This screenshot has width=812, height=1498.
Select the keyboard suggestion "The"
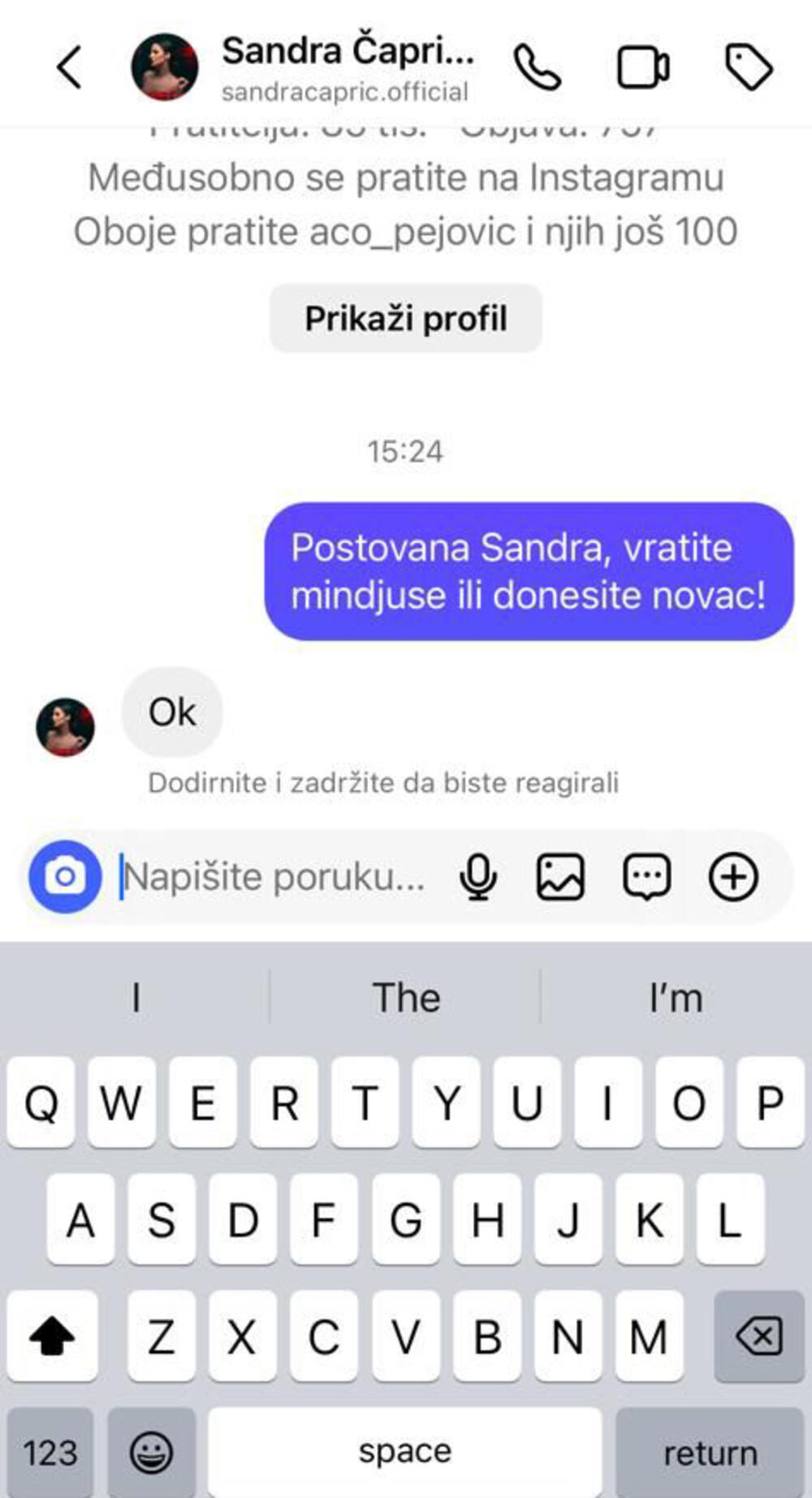click(405, 998)
